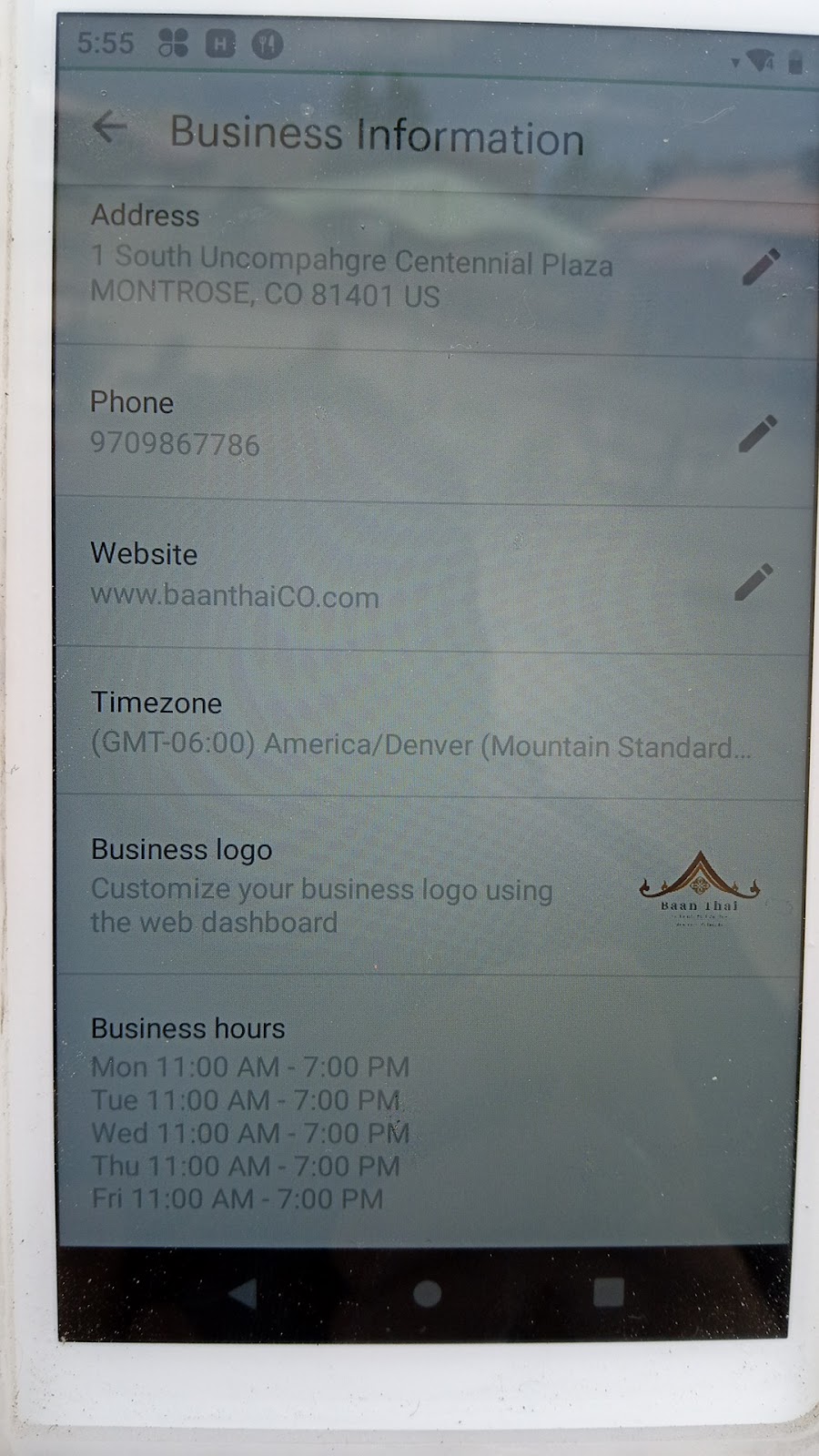Screen dimensions: 819x1456
Task: Open the system recent apps button
Action: (x=608, y=1292)
